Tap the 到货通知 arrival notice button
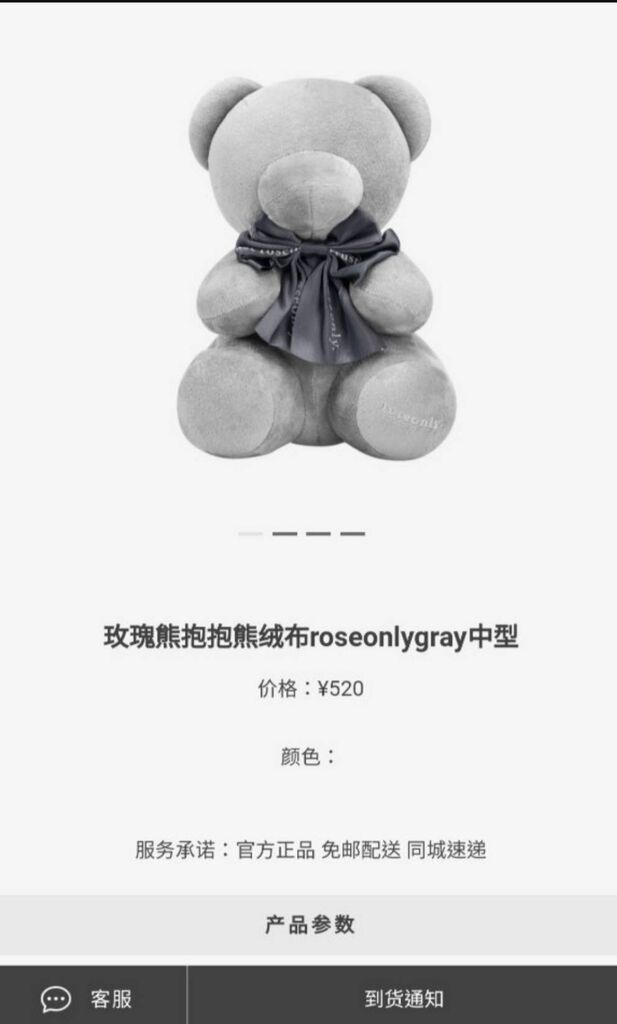 click(403, 998)
